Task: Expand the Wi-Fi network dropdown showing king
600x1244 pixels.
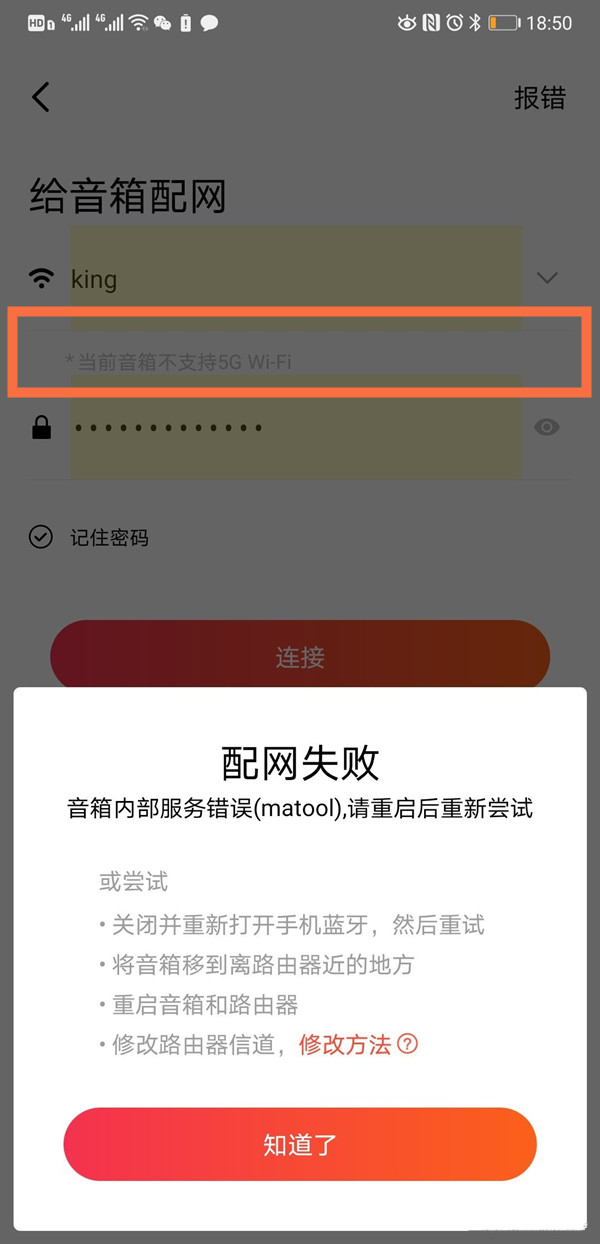Action: pyautogui.click(x=546, y=278)
